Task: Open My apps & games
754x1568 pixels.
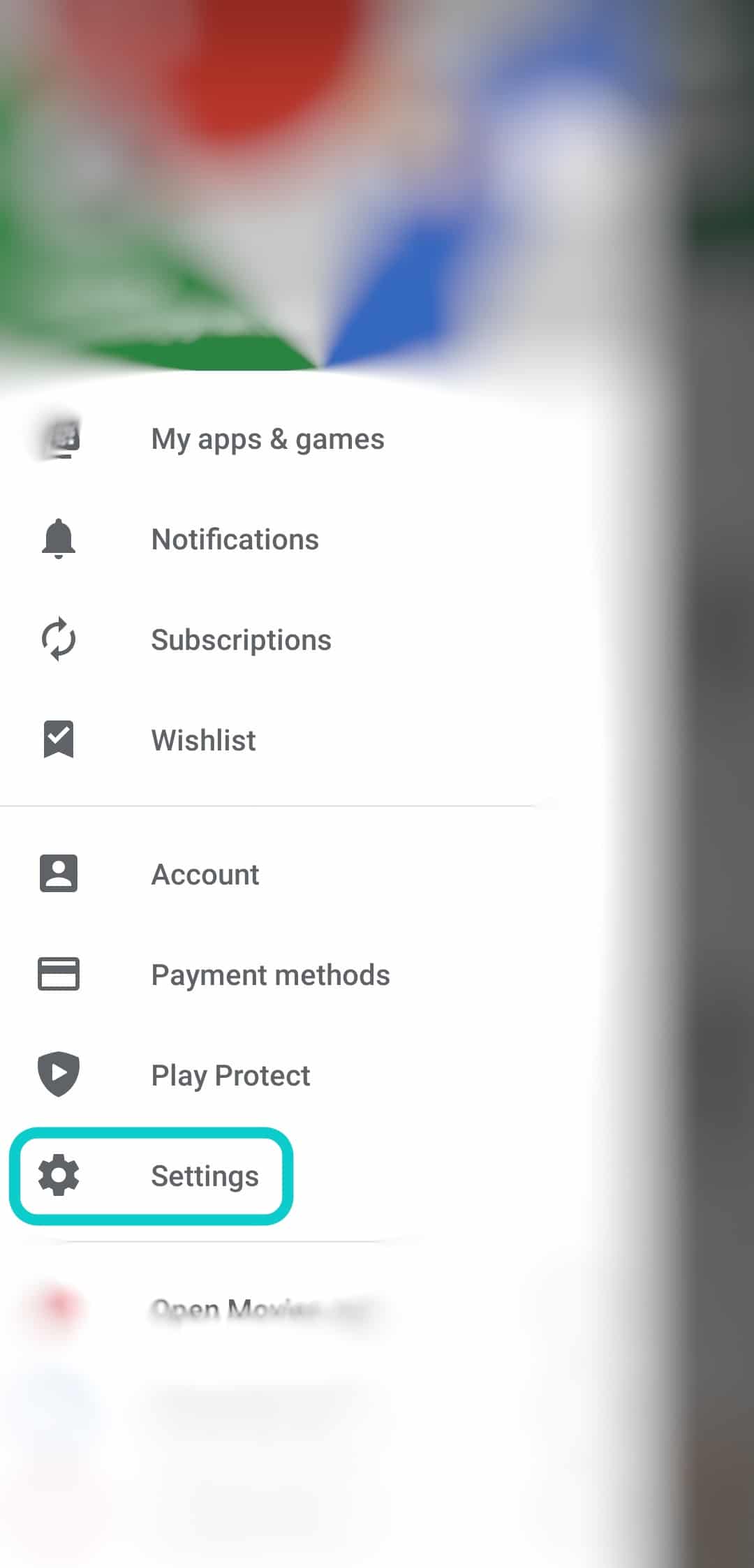Action: (x=267, y=438)
